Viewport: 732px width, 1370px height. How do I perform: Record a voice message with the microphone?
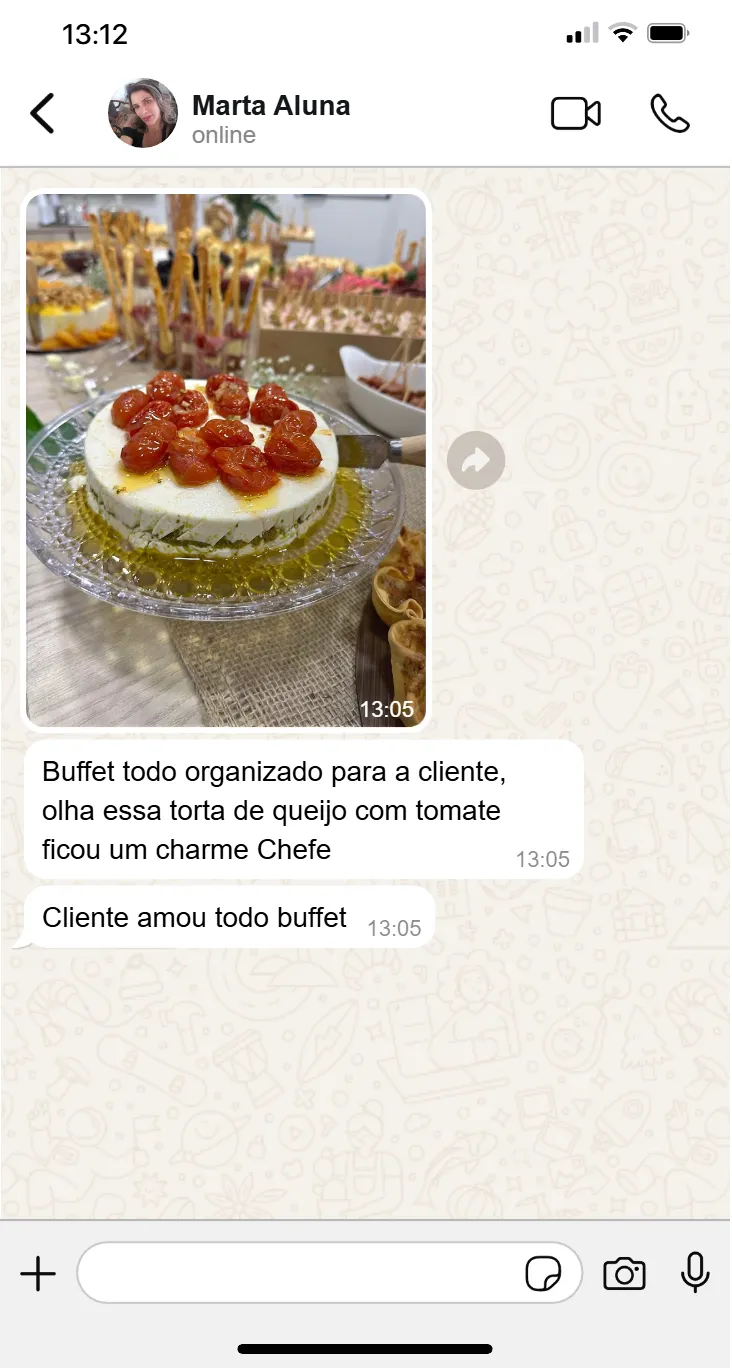tap(695, 1273)
